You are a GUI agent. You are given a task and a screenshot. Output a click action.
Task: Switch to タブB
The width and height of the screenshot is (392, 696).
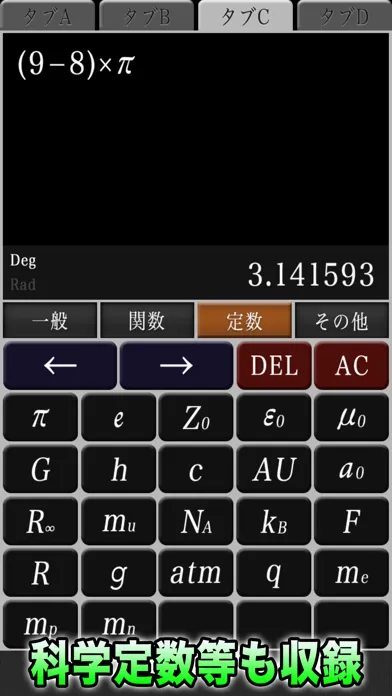click(147, 15)
